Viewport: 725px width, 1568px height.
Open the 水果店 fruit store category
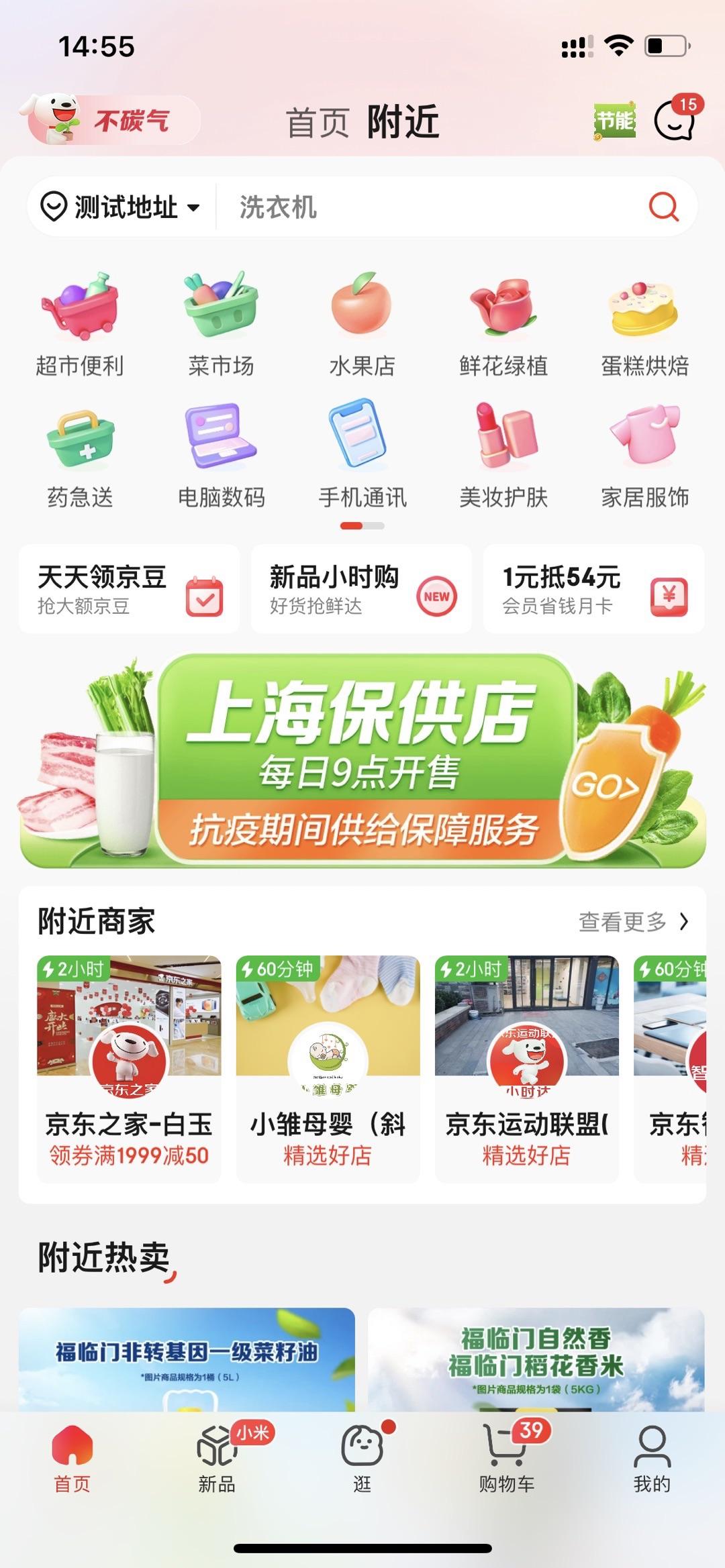coord(360,321)
